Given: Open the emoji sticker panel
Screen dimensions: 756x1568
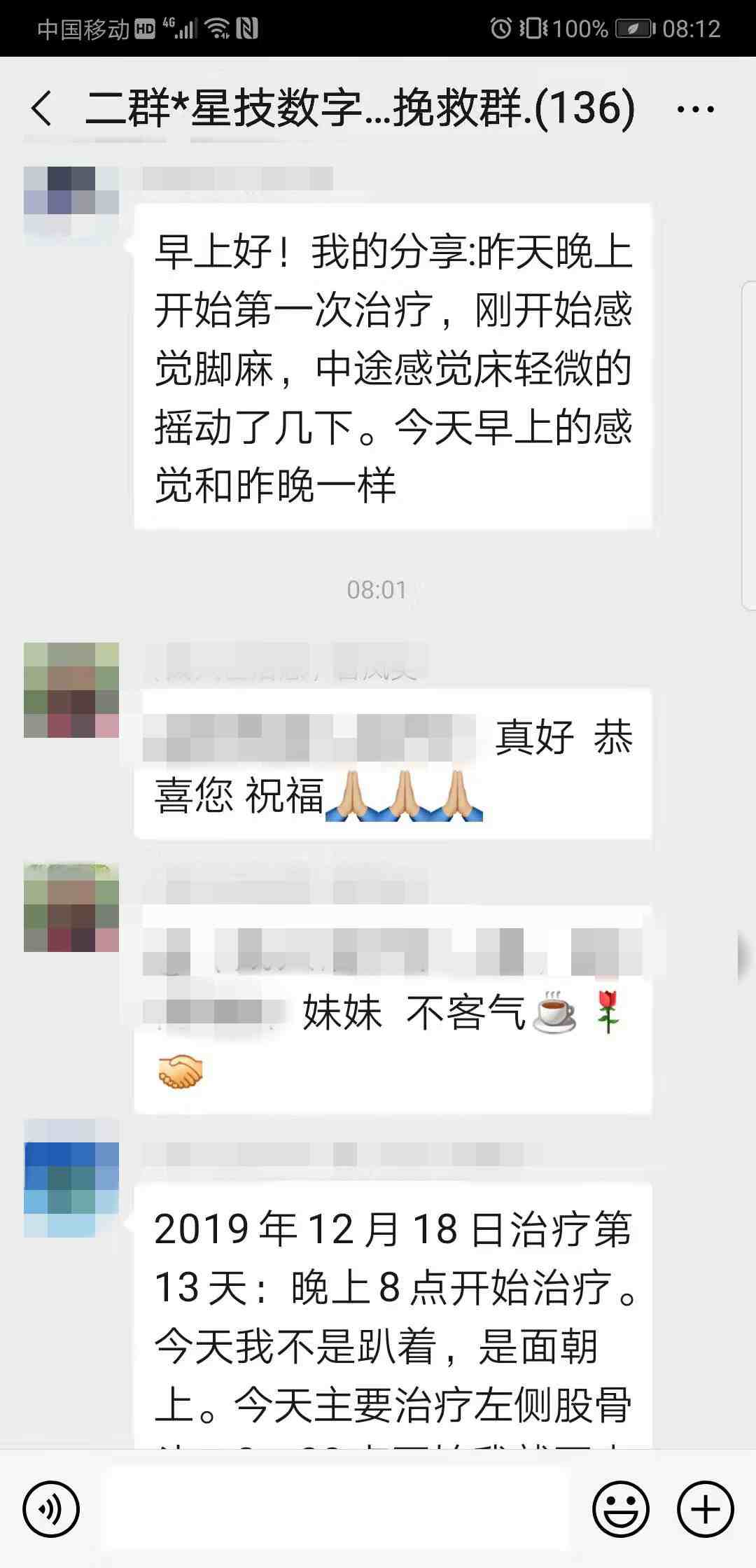Looking at the screenshot, I should point(620,1509).
